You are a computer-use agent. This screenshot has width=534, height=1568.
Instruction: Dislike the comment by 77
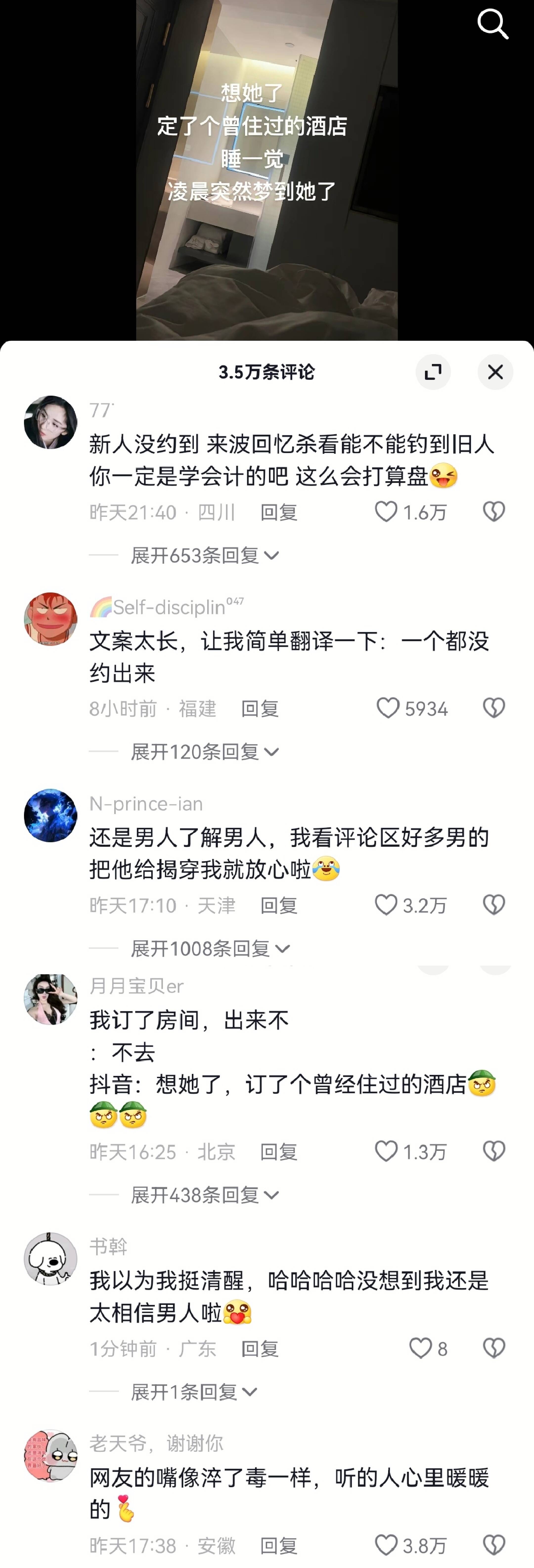(493, 512)
